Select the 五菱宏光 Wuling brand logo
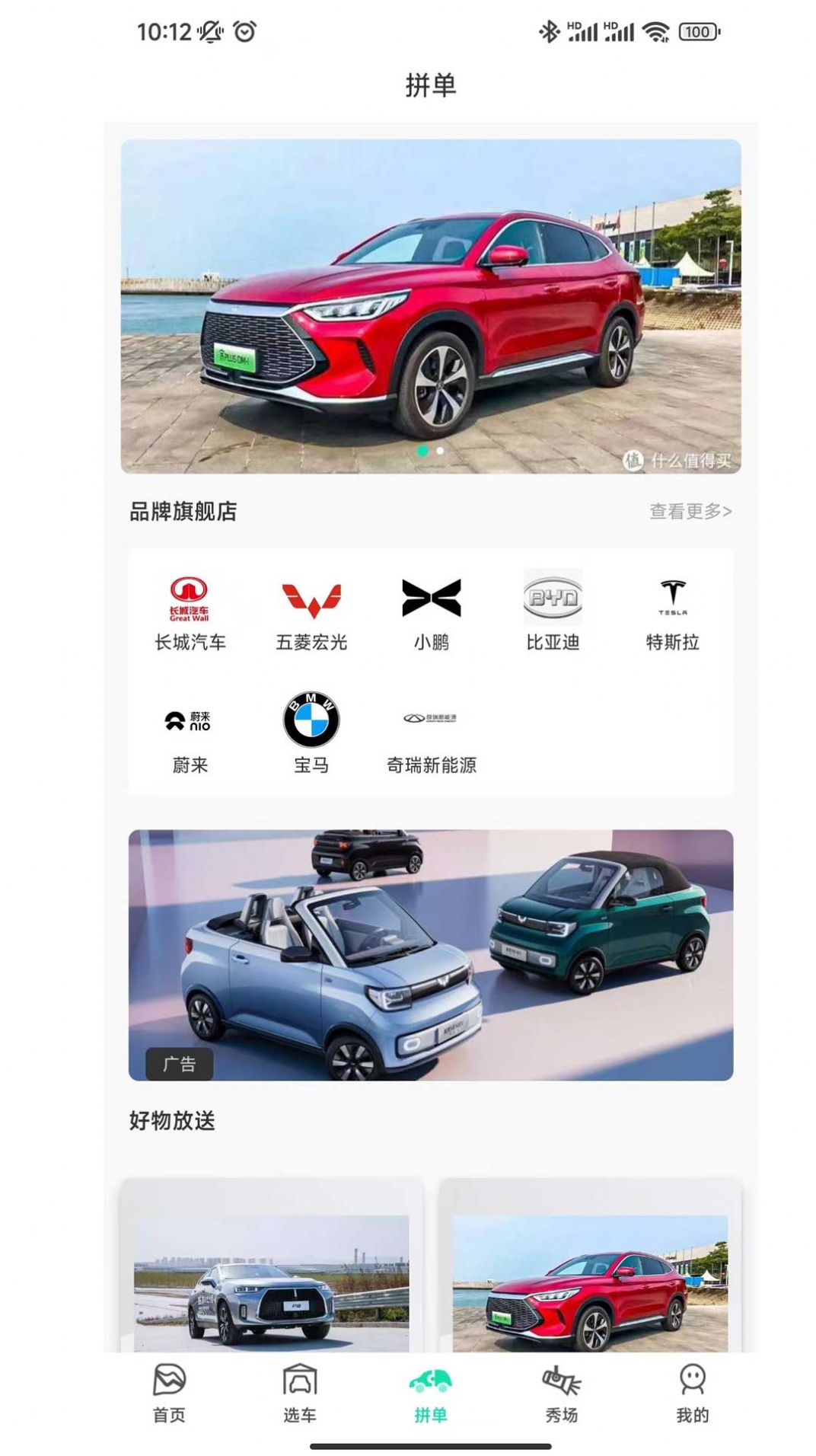 pos(309,600)
